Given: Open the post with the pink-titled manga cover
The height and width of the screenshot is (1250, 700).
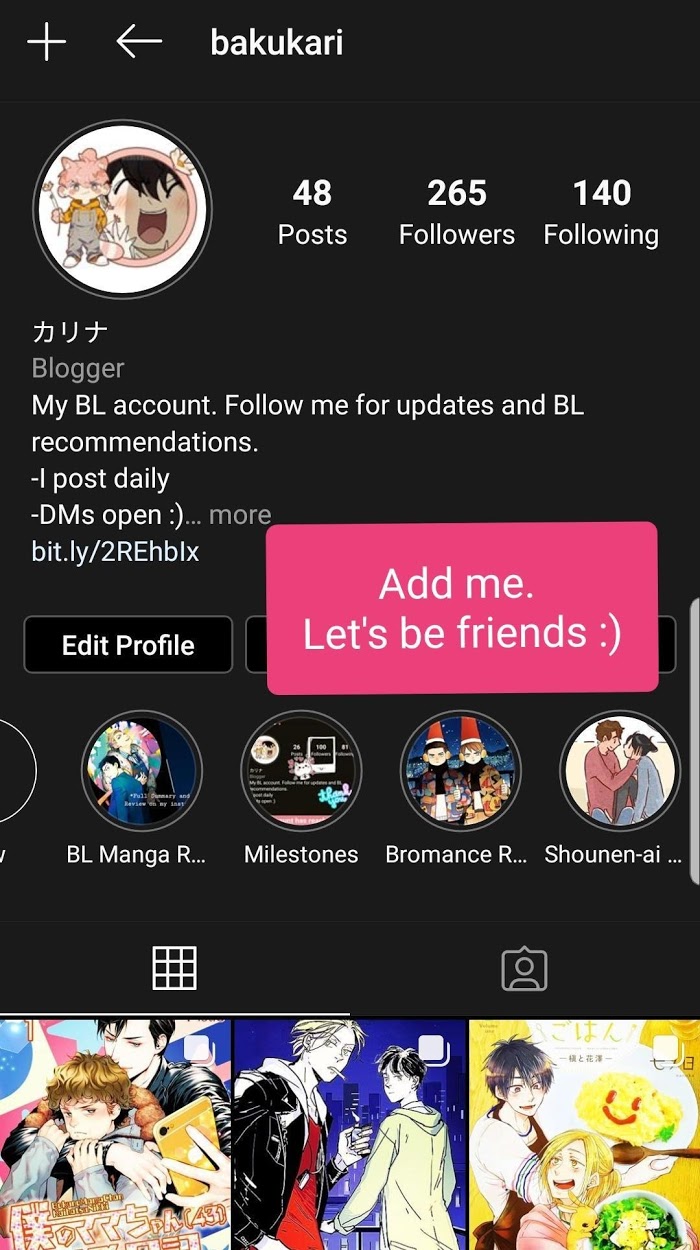Looking at the screenshot, I should 115,1135.
